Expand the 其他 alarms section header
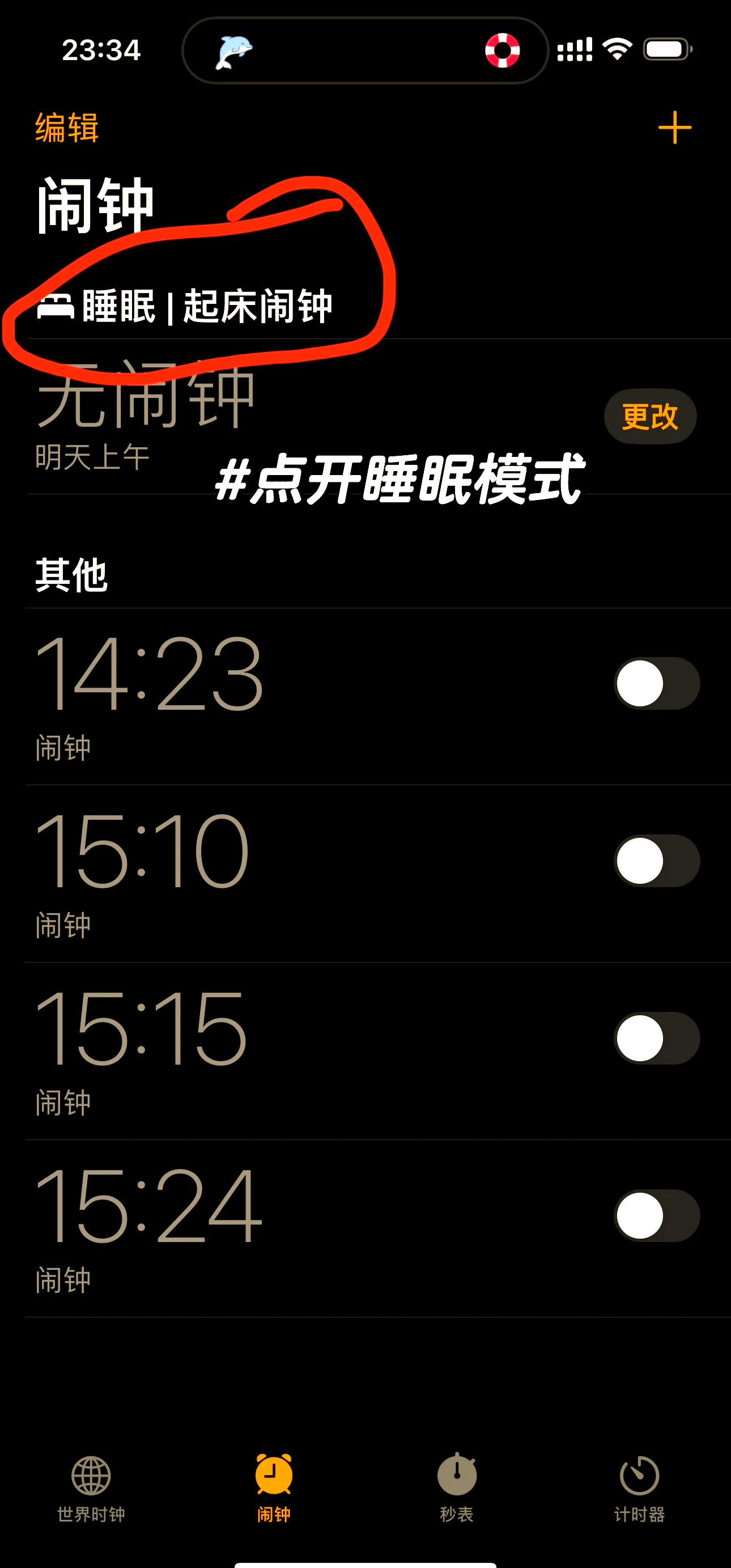Image resolution: width=731 pixels, height=1568 pixels. [73, 574]
